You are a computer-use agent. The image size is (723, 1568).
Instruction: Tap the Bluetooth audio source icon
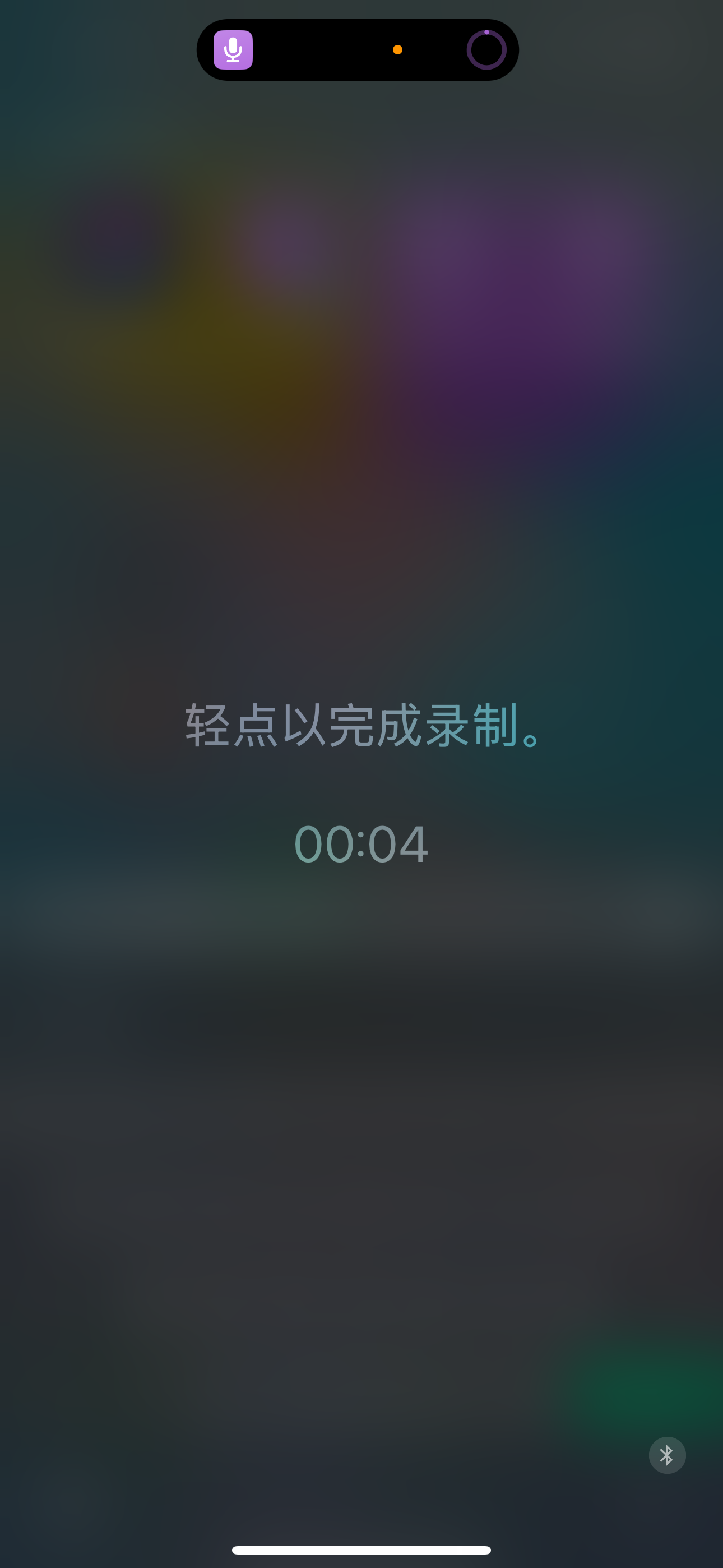pyautogui.click(x=667, y=1455)
